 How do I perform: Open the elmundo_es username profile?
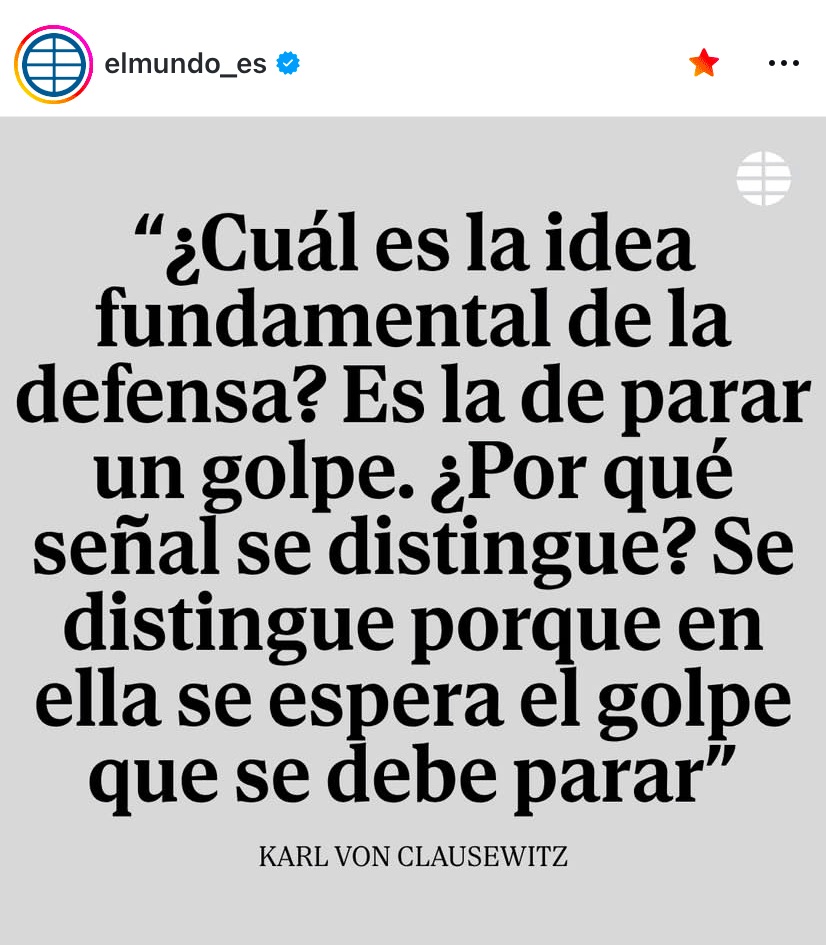pos(185,64)
